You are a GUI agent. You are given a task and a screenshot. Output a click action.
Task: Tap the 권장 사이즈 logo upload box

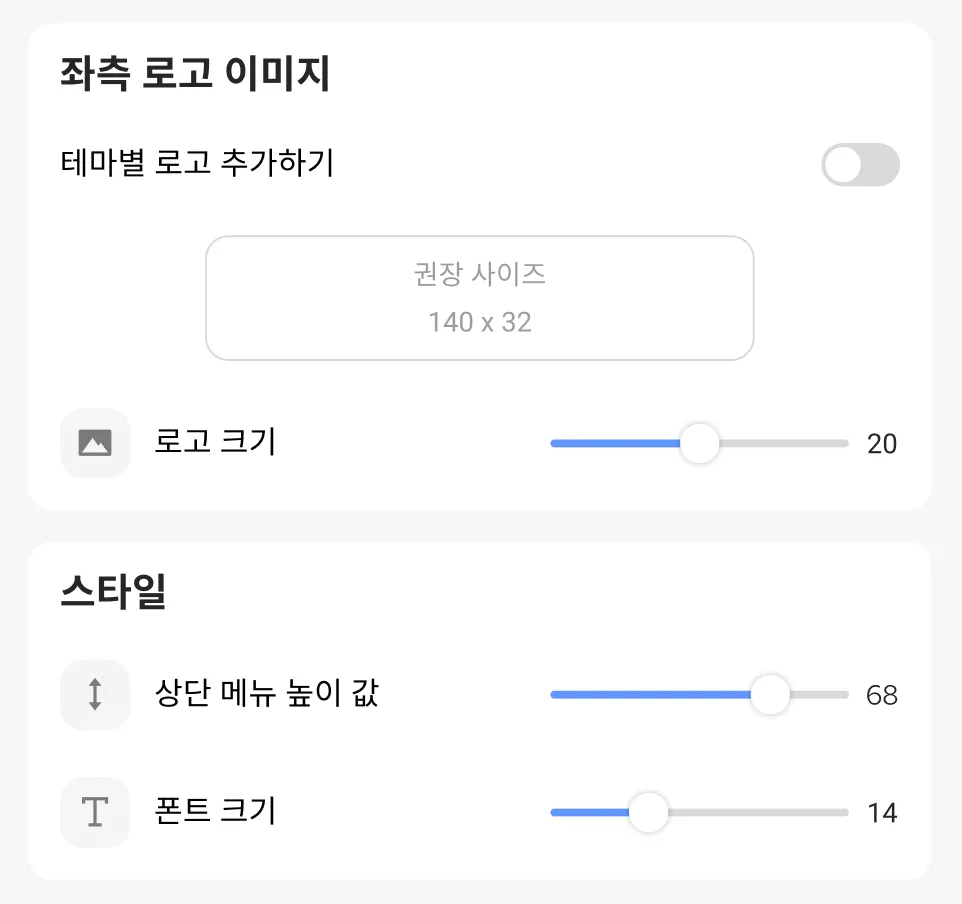(x=479, y=298)
